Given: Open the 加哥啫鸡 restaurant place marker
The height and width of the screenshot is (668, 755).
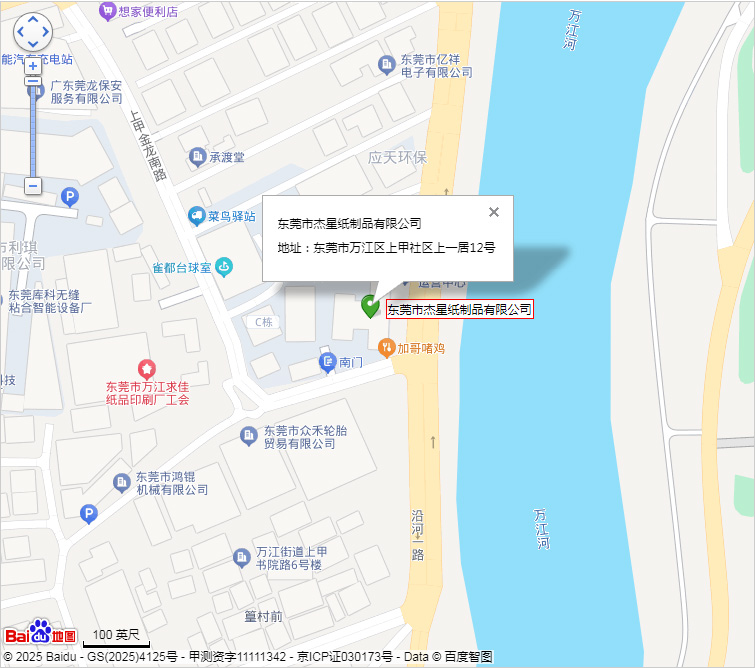Looking at the screenshot, I should pyautogui.click(x=386, y=348).
